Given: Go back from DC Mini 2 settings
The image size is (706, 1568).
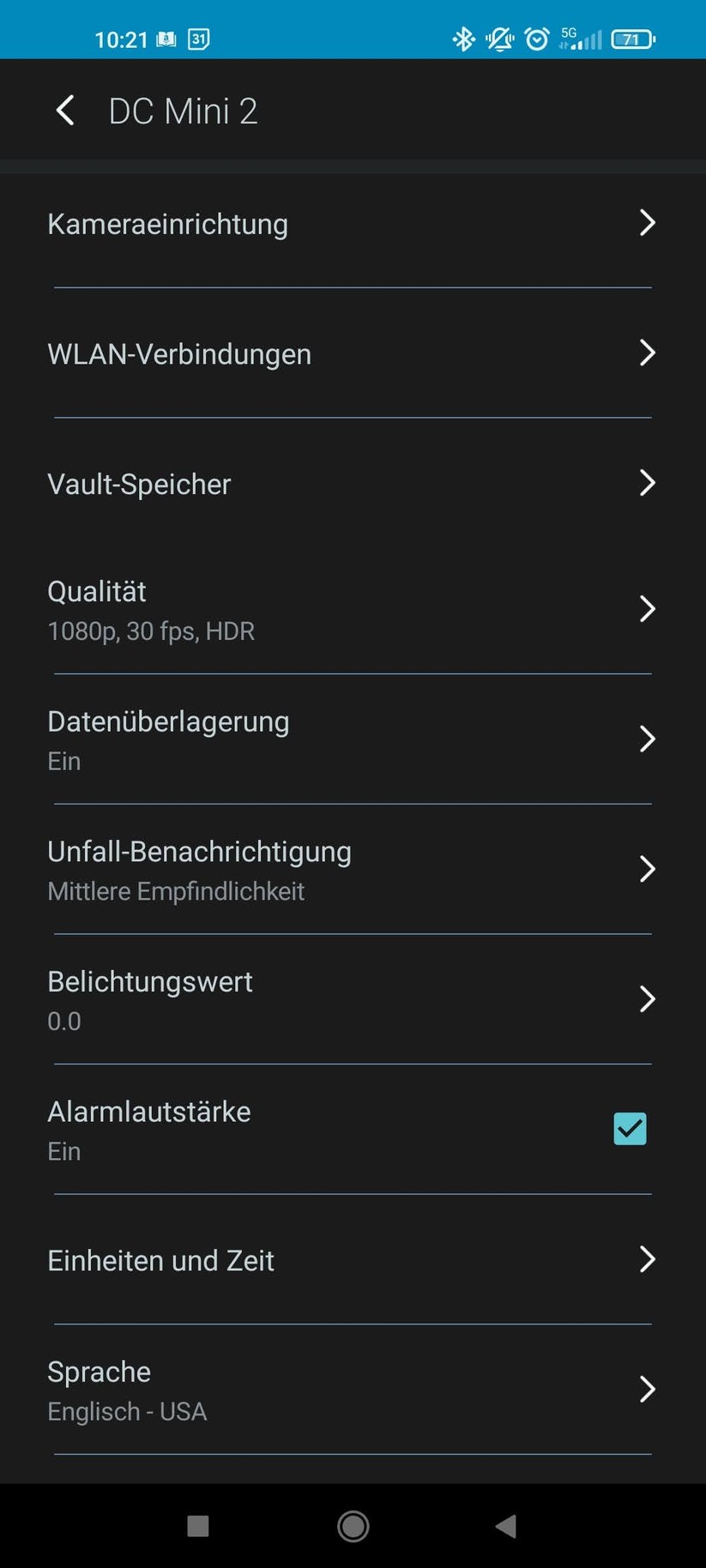Looking at the screenshot, I should pos(65,111).
